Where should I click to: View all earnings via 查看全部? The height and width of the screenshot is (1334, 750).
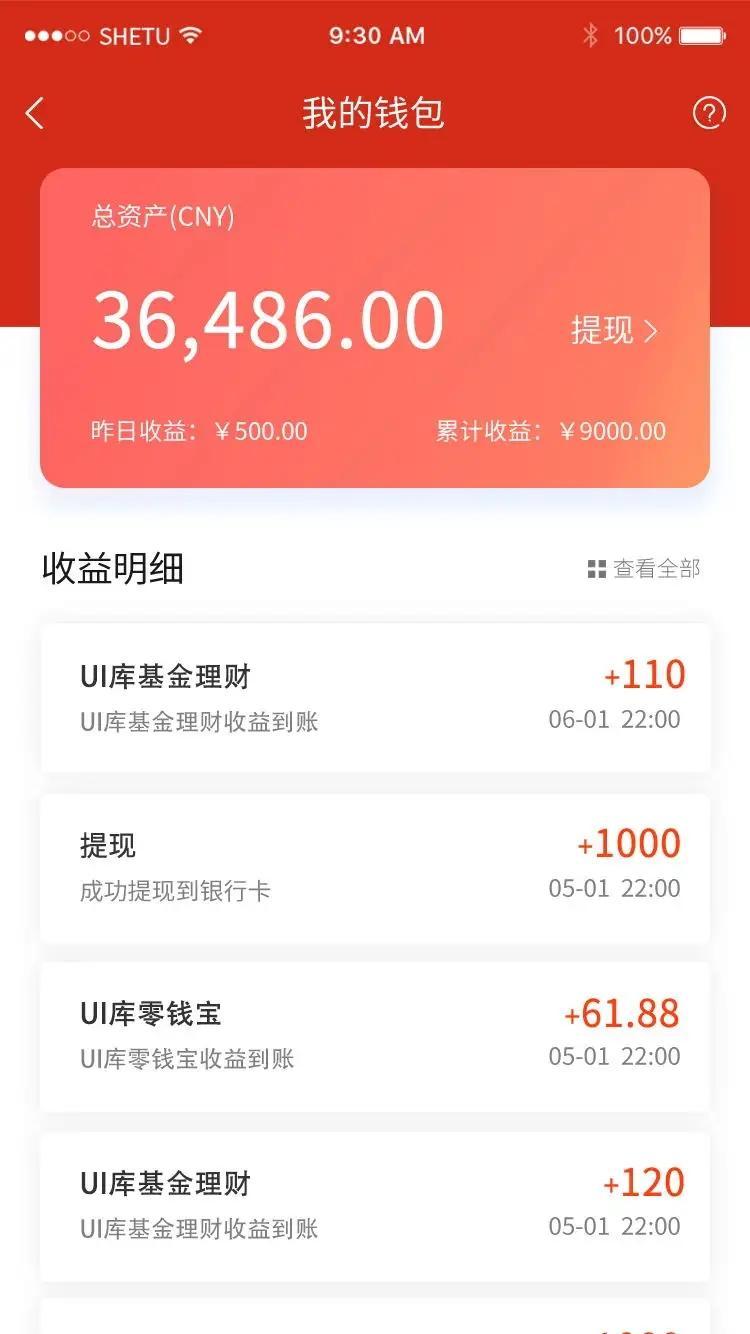(x=644, y=569)
